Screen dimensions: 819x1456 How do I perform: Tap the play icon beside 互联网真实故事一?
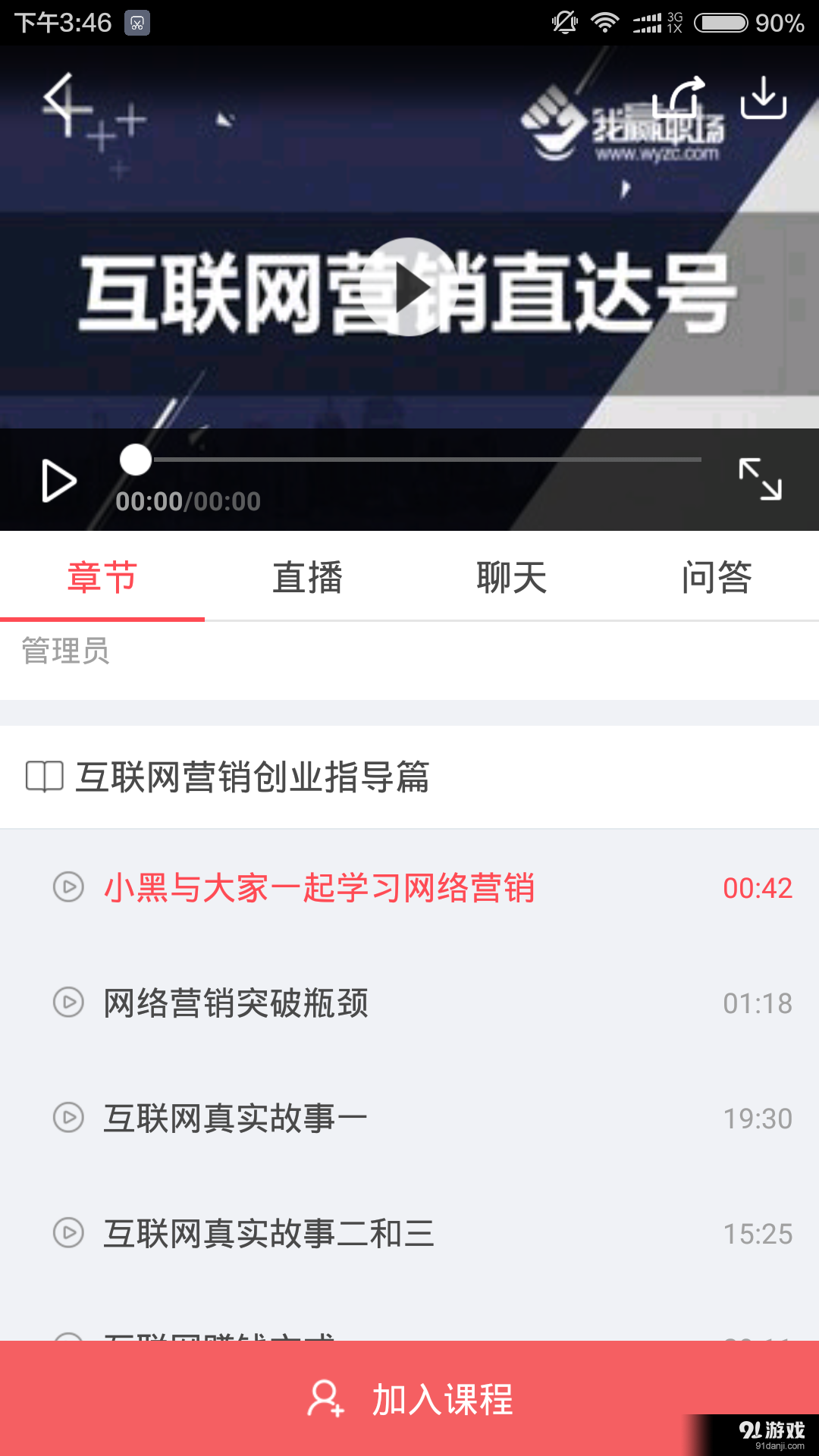point(70,1116)
